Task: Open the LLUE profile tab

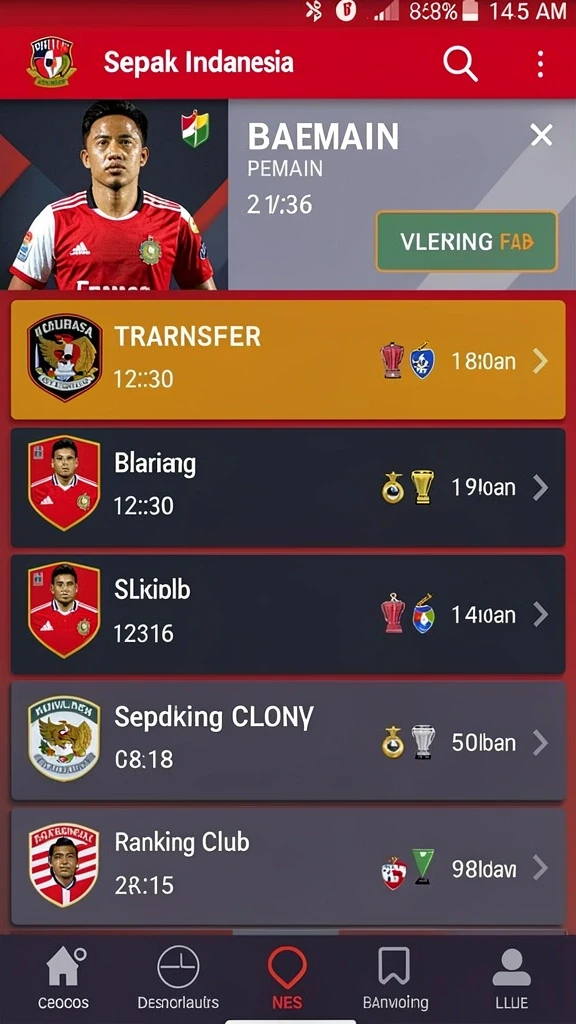Action: [511, 978]
